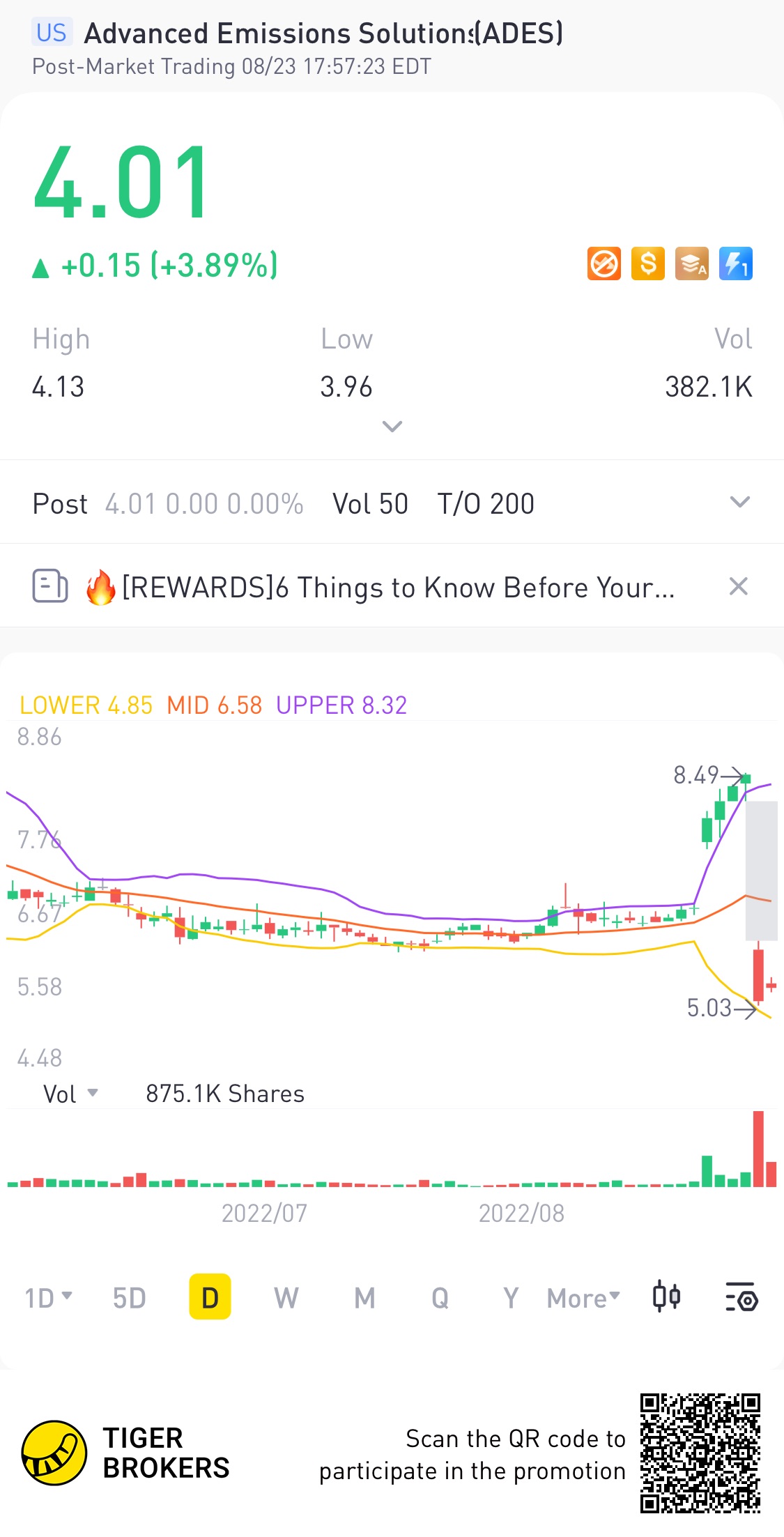Open the REWARDS 6 Things to Know banner
784x1537 pixels.
pyautogui.click(x=397, y=588)
